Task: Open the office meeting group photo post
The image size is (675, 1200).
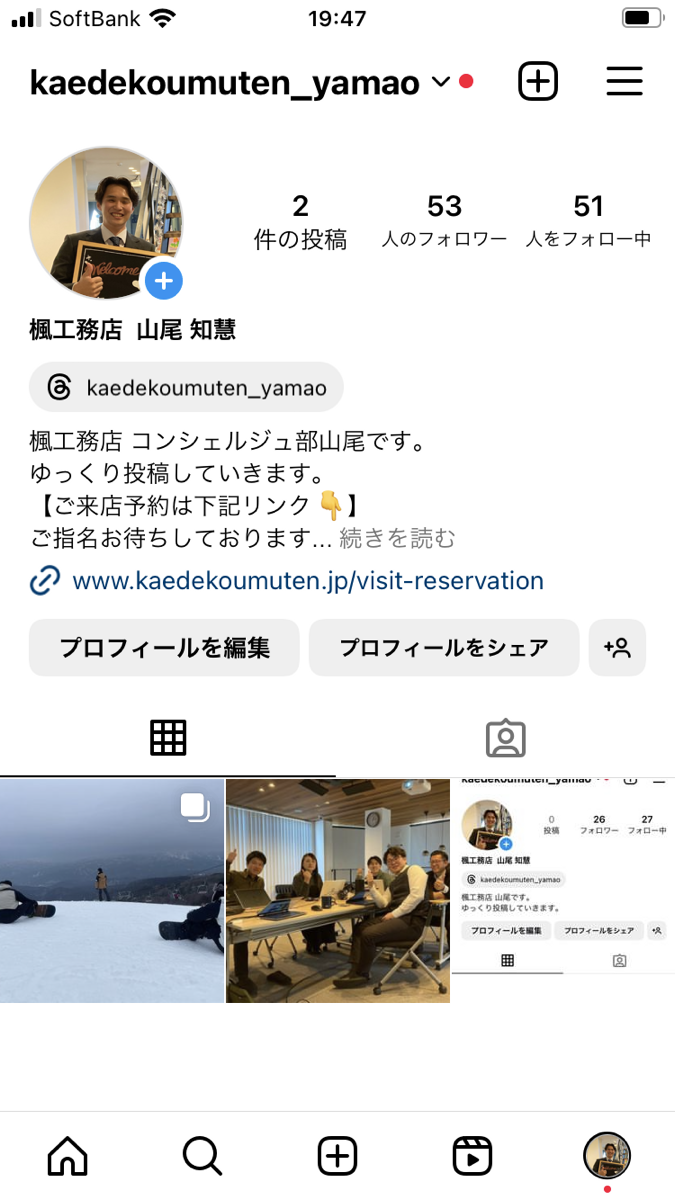Action: pyautogui.click(x=337, y=890)
